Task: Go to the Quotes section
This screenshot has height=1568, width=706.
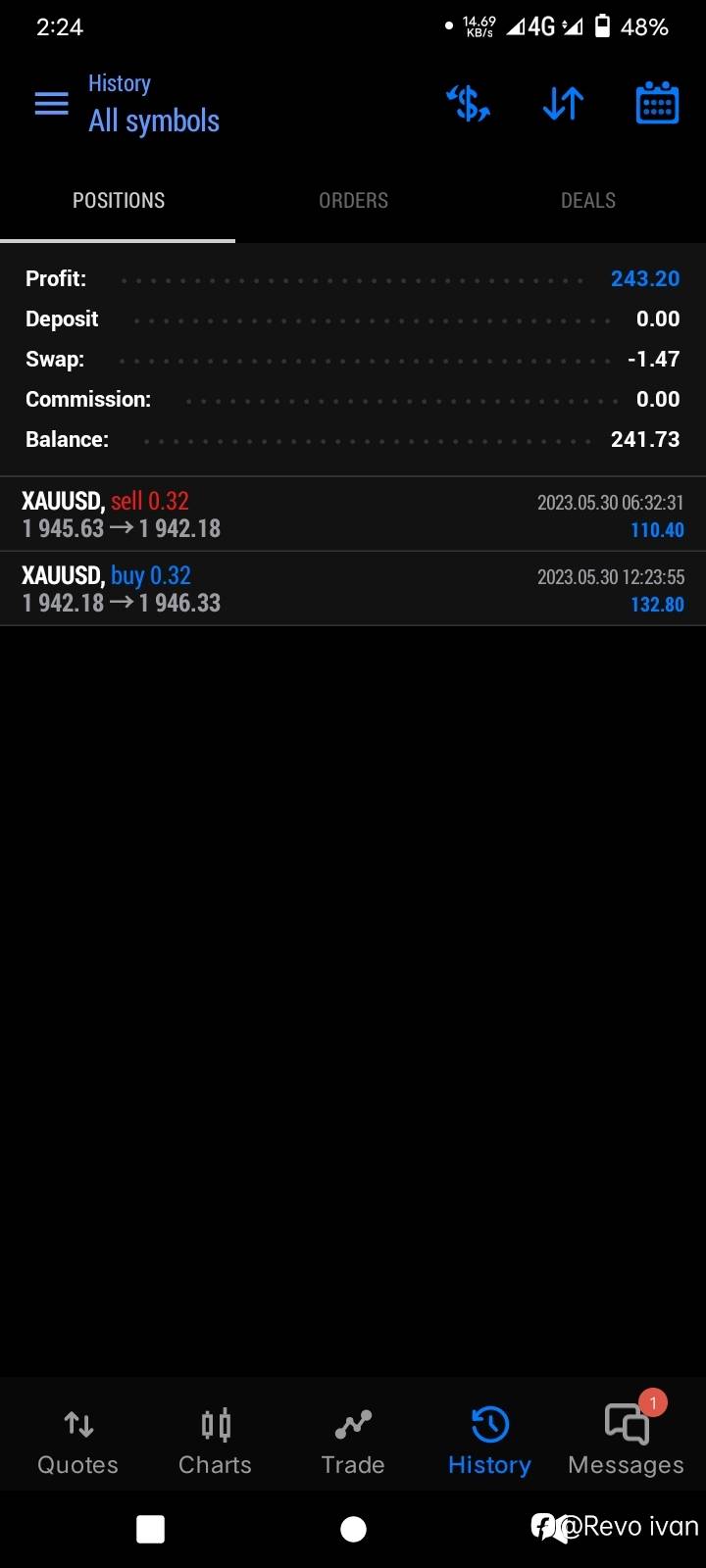Action: [x=77, y=1441]
